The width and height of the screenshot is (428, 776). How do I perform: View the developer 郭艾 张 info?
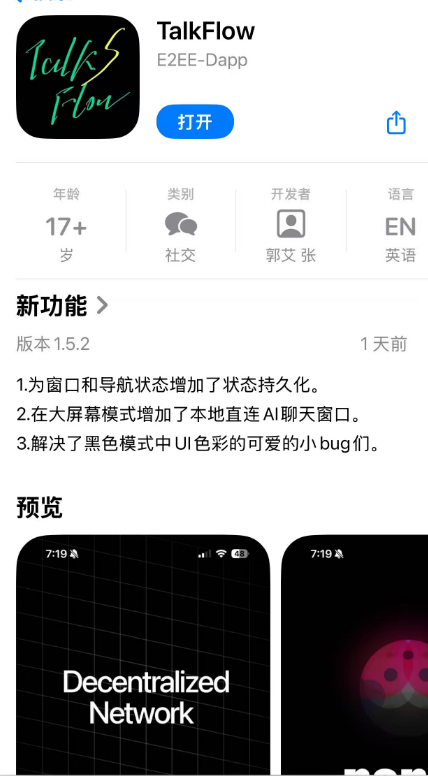click(290, 225)
